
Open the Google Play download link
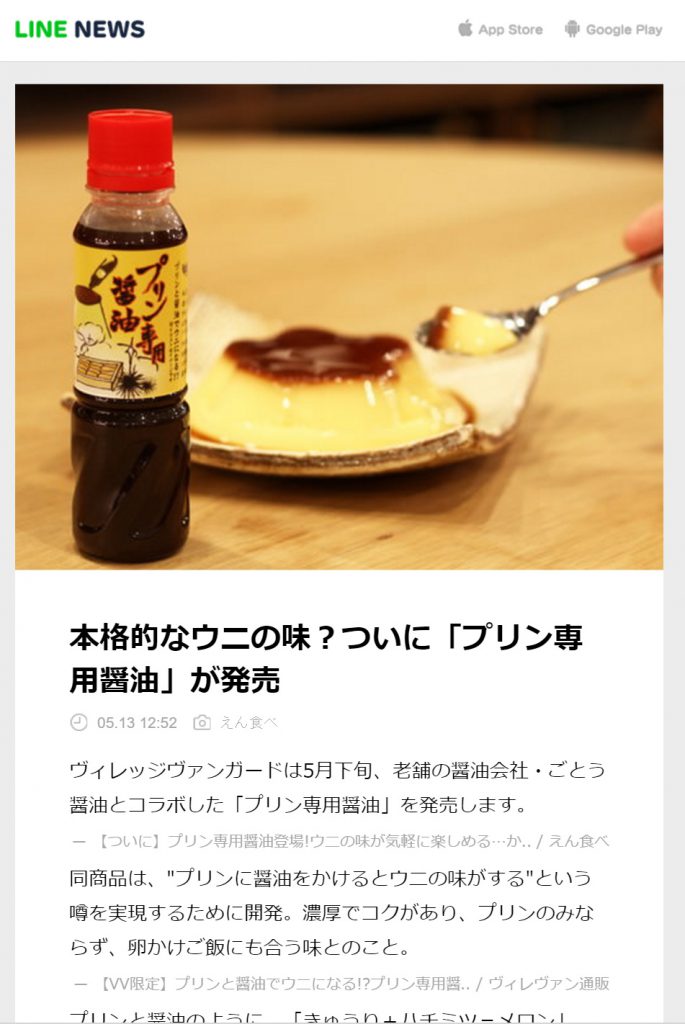coord(613,29)
